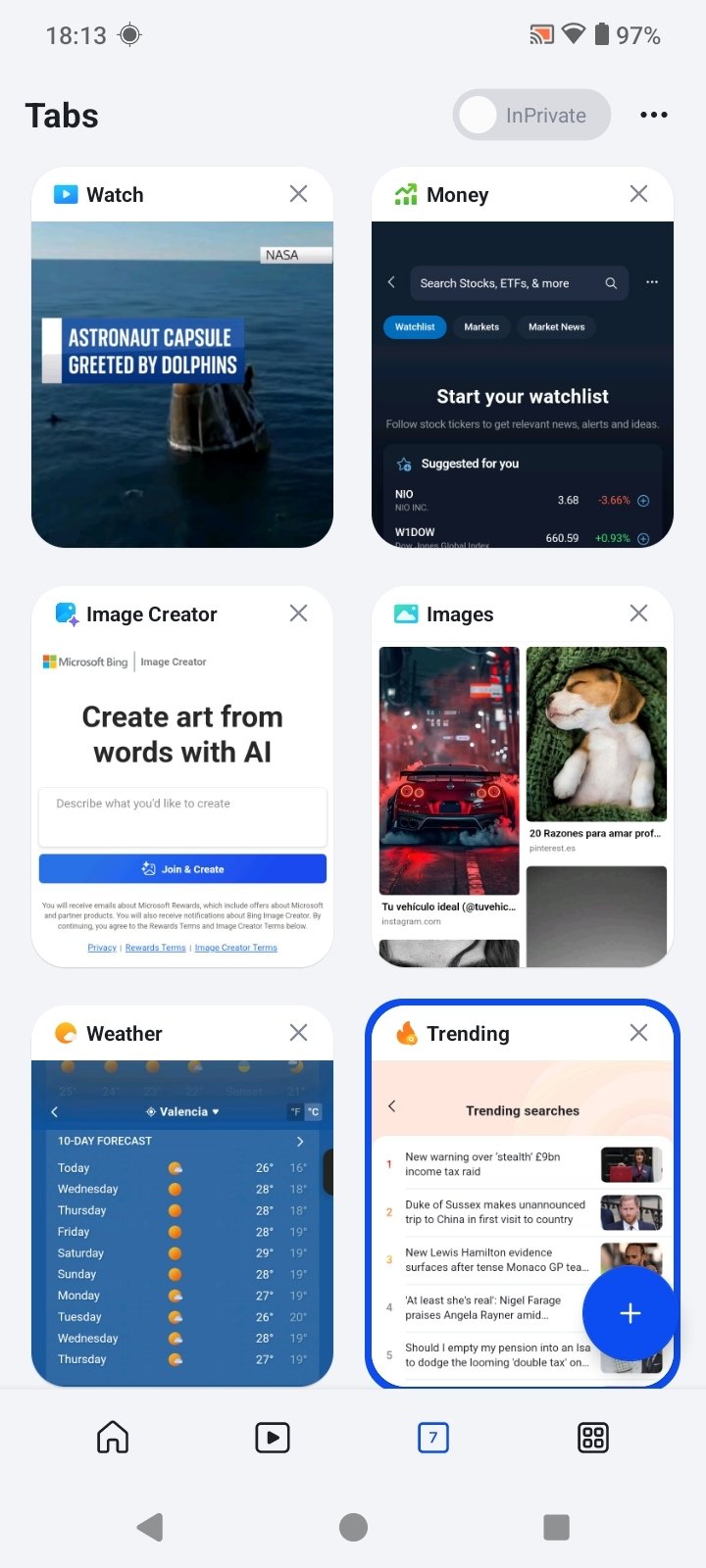706x1568 pixels.
Task: Close the Image Creator tab
Action: click(x=299, y=613)
